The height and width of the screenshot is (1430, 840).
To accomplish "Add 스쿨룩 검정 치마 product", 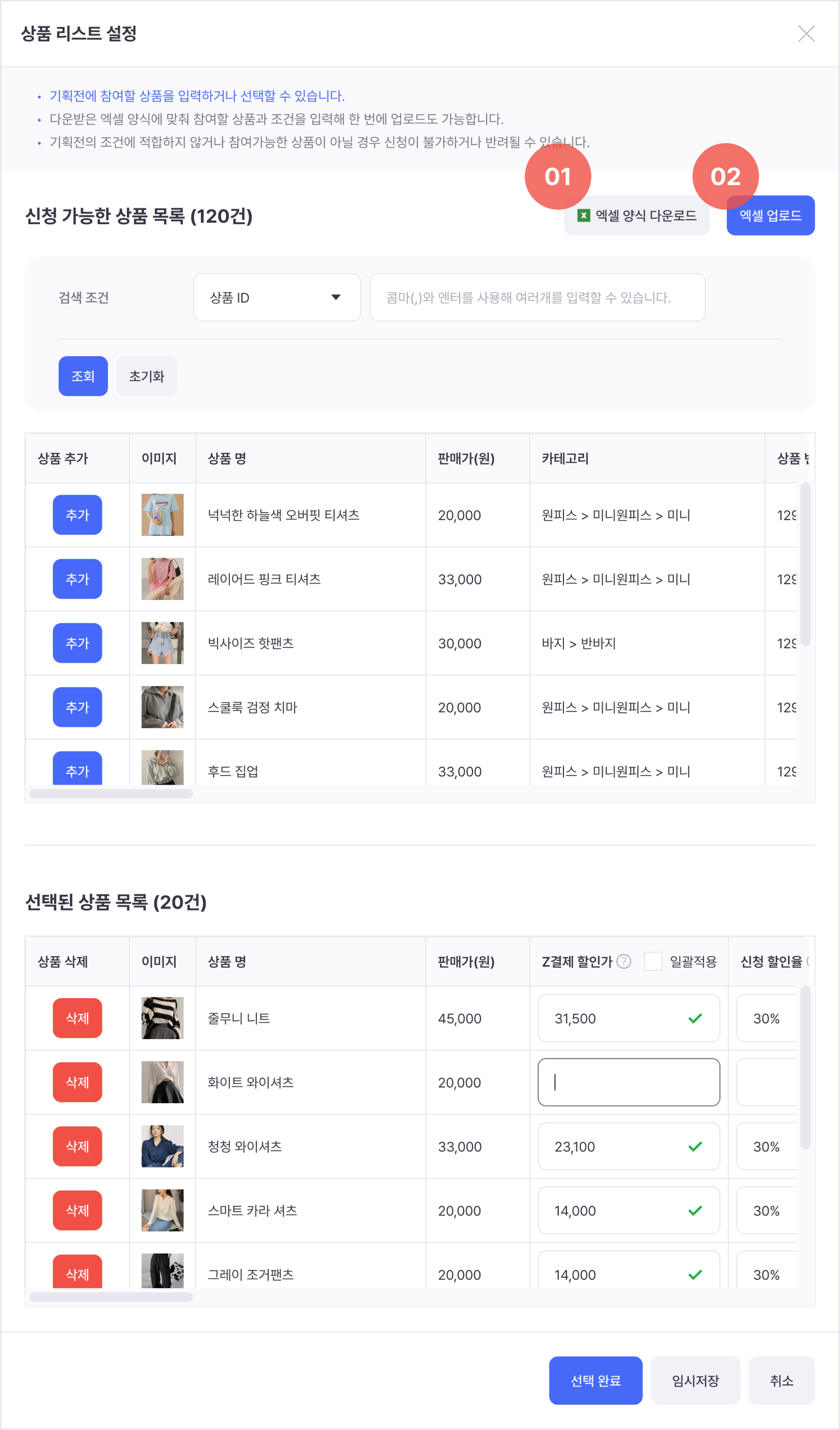I will [77, 707].
